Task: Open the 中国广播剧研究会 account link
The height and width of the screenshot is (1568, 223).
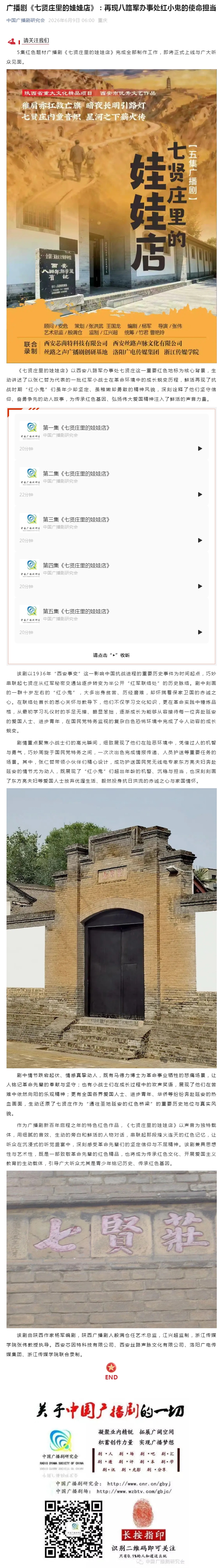Action: click(25, 21)
